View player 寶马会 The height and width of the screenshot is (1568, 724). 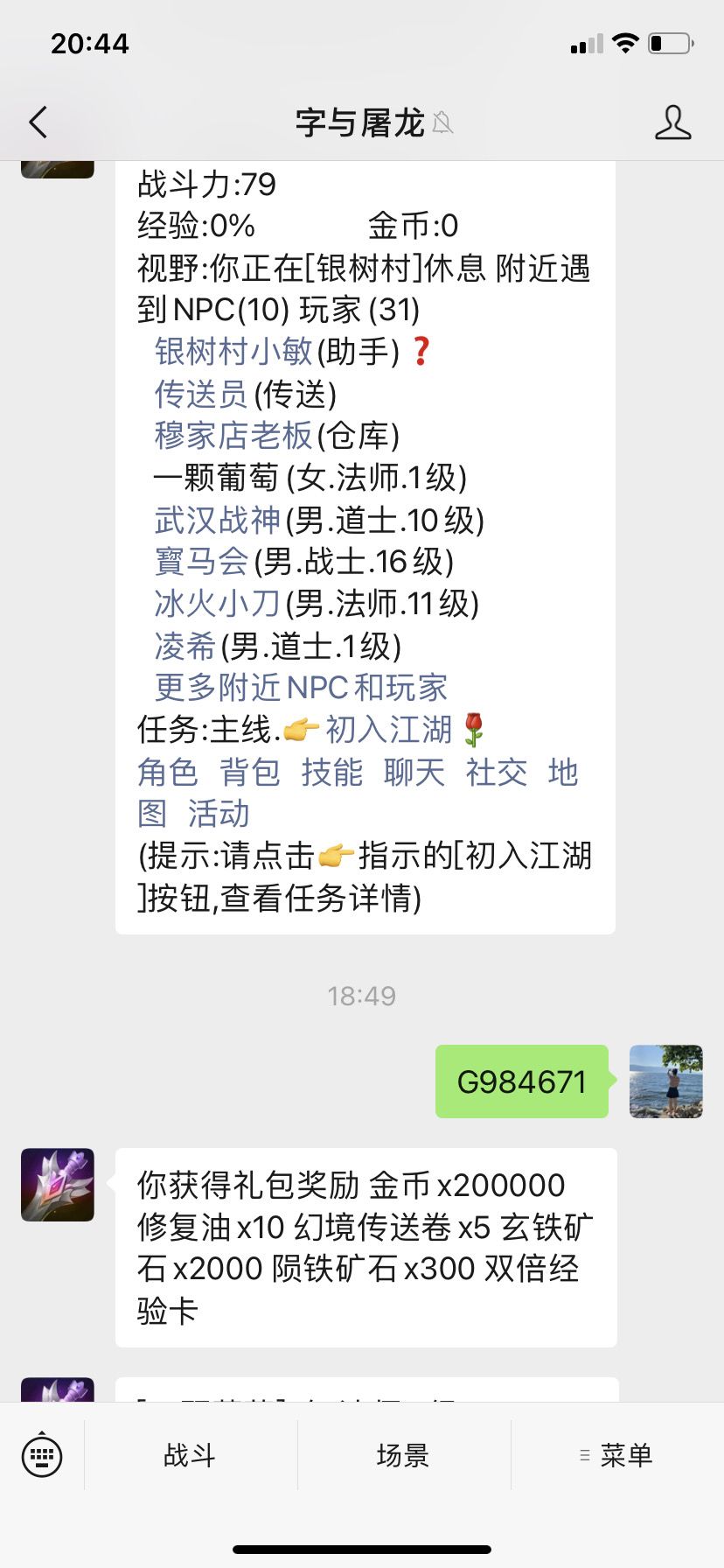click(202, 562)
